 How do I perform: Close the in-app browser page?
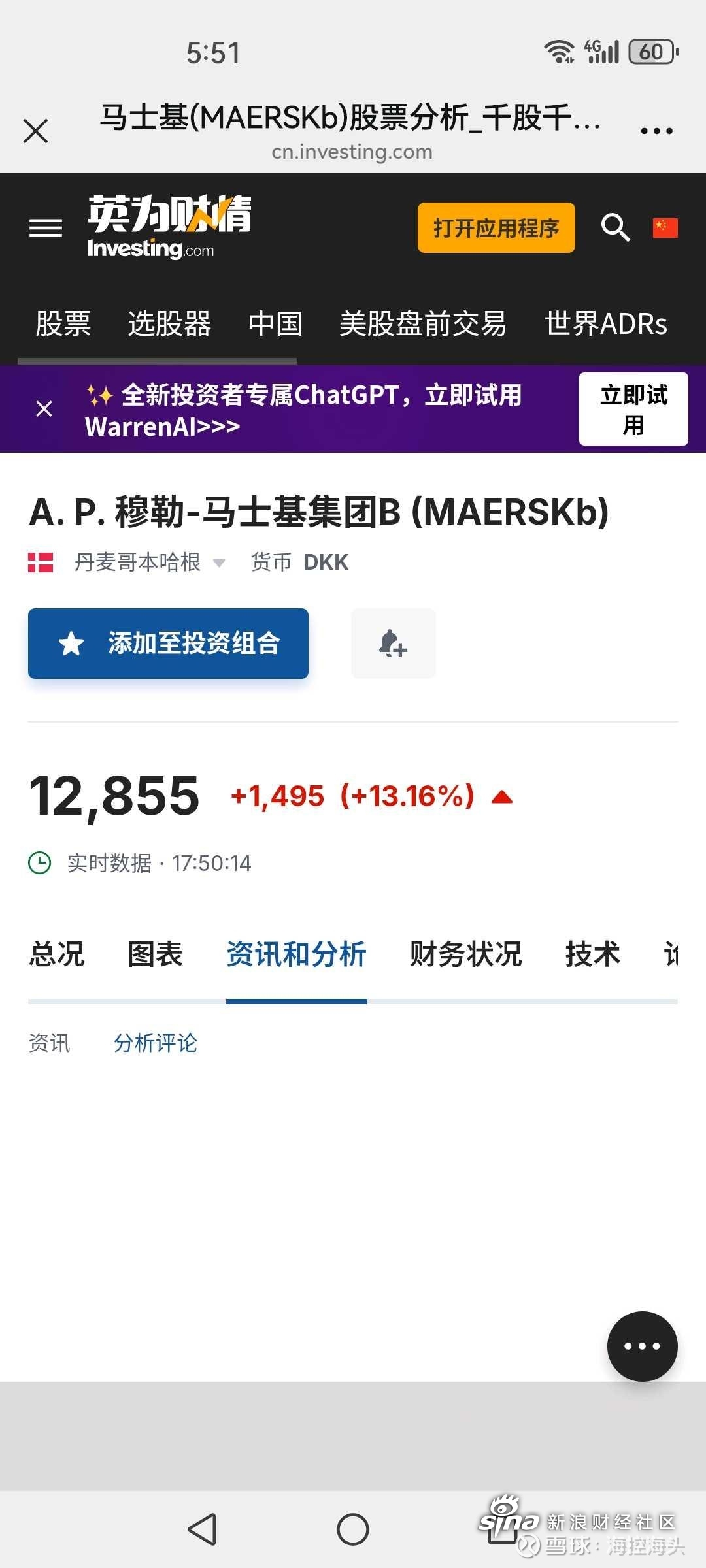[36, 131]
